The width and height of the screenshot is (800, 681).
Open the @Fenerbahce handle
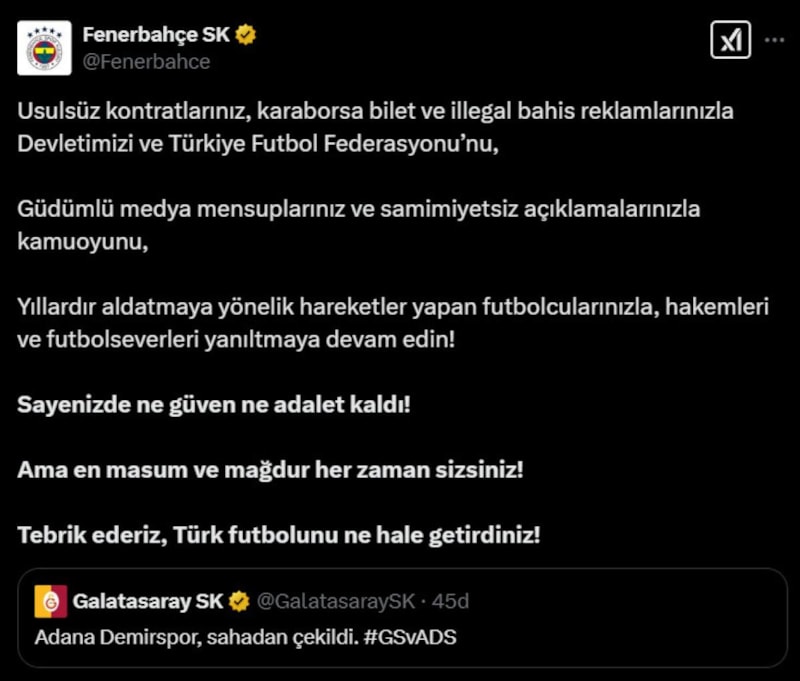146,62
